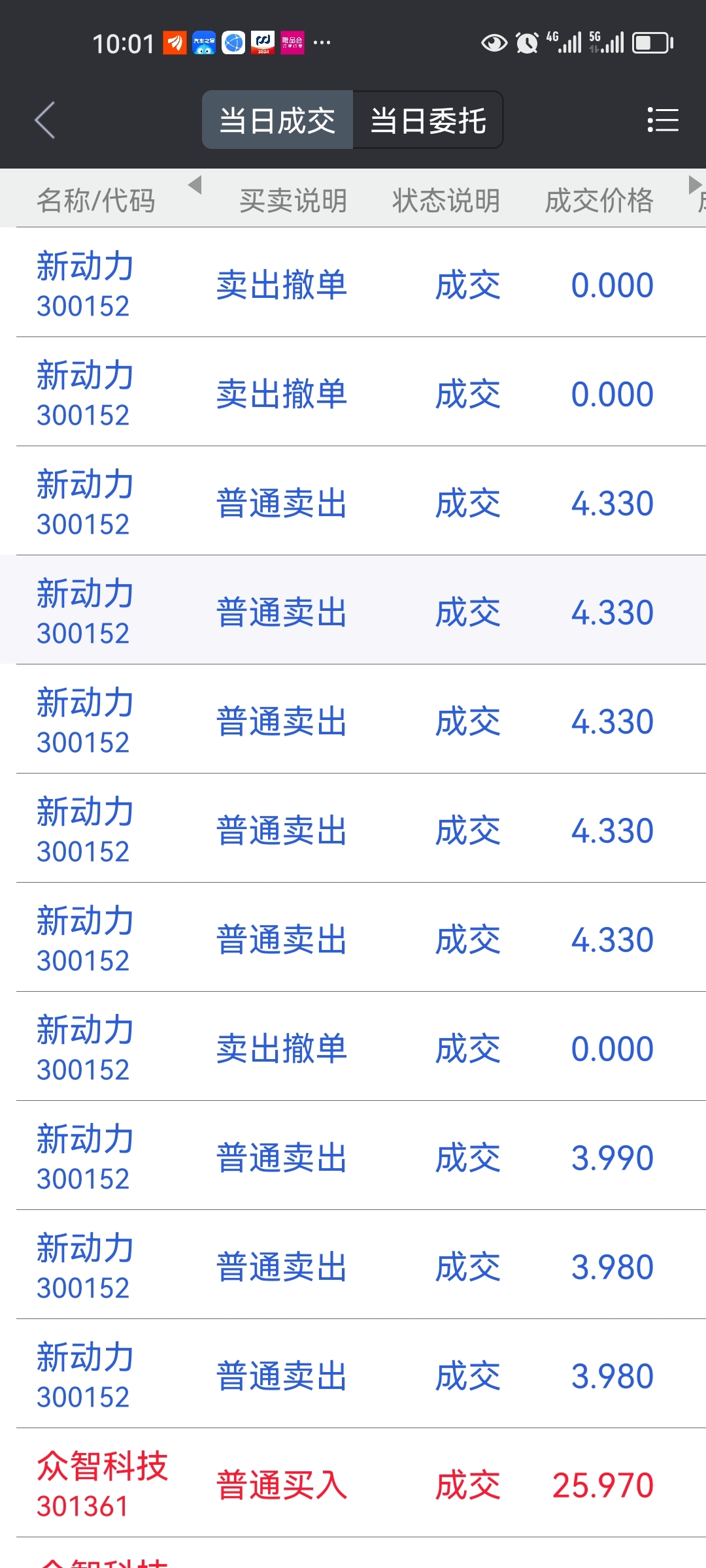Open the list menu icon at top right
This screenshot has height=1568, width=706.
663,120
